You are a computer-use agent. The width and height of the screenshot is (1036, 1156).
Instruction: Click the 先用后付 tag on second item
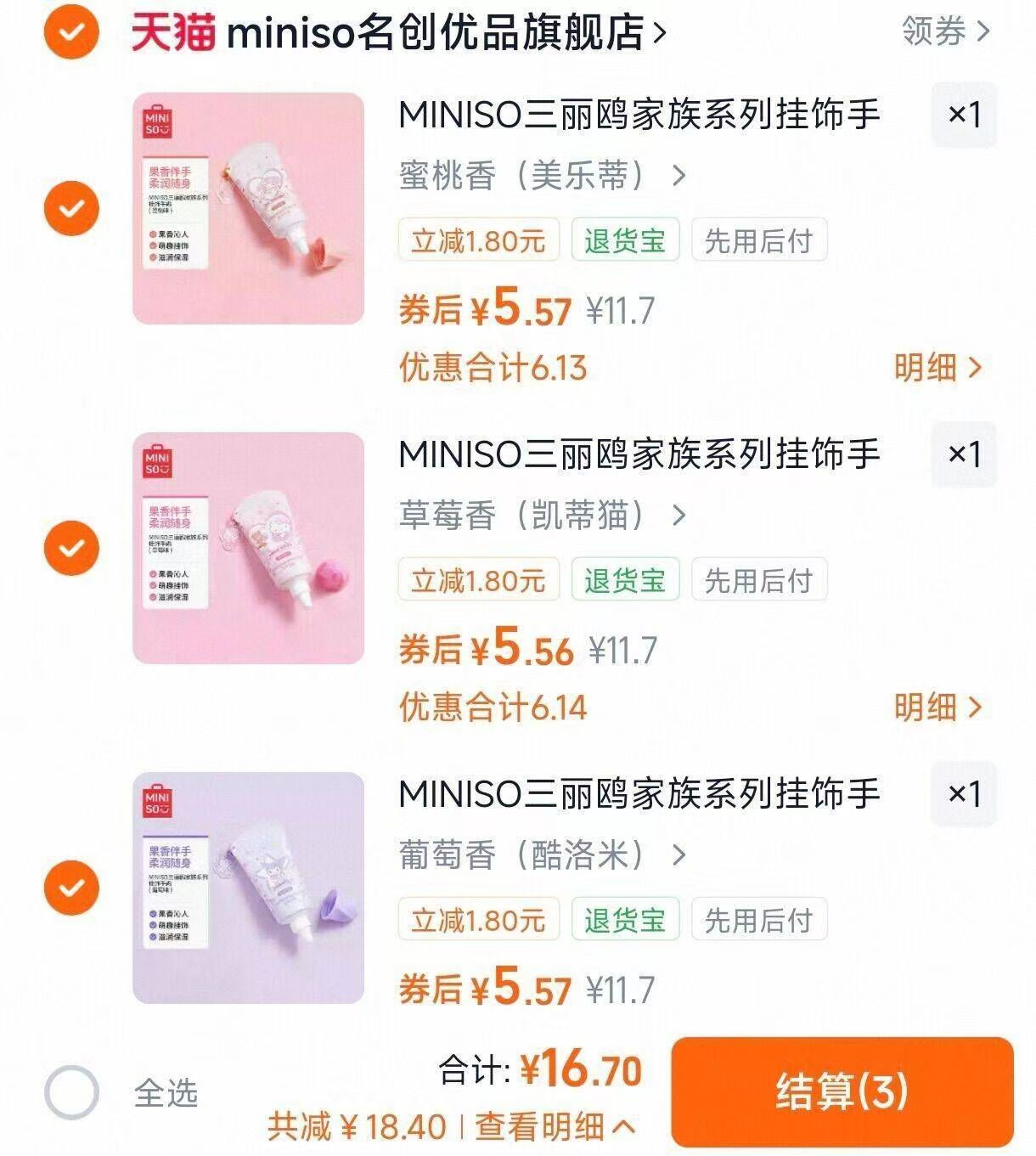coord(758,580)
